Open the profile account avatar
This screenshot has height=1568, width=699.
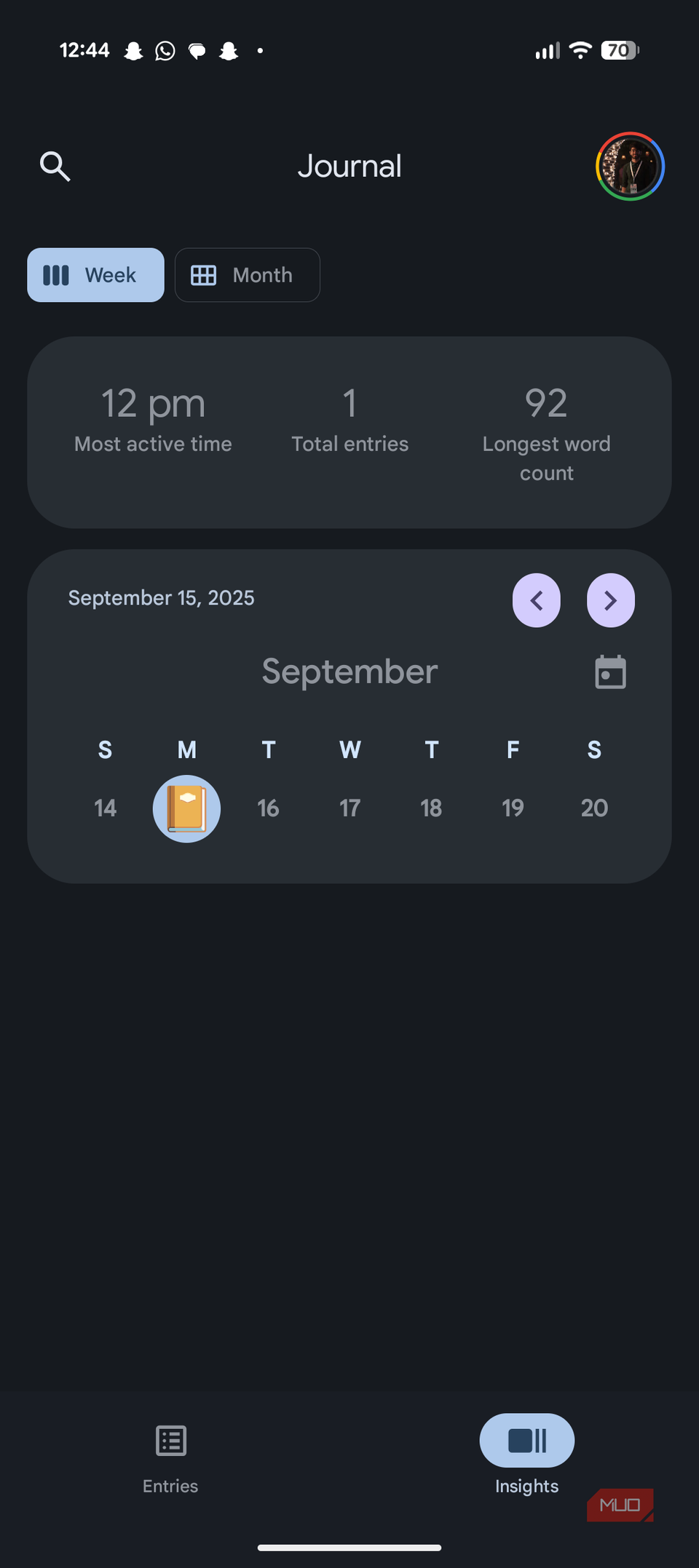tap(630, 167)
